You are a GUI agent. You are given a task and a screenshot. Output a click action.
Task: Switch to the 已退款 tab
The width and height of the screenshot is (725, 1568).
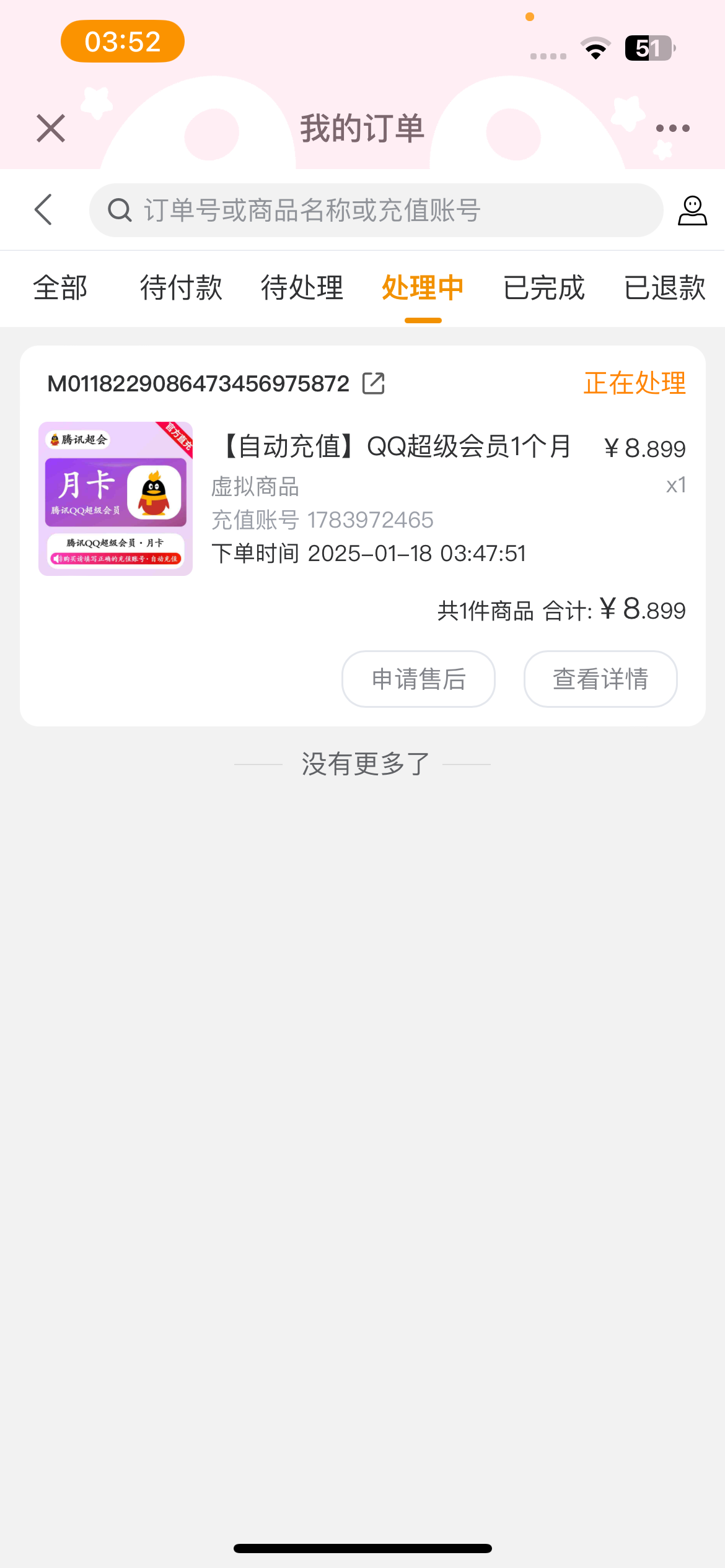tap(664, 288)
